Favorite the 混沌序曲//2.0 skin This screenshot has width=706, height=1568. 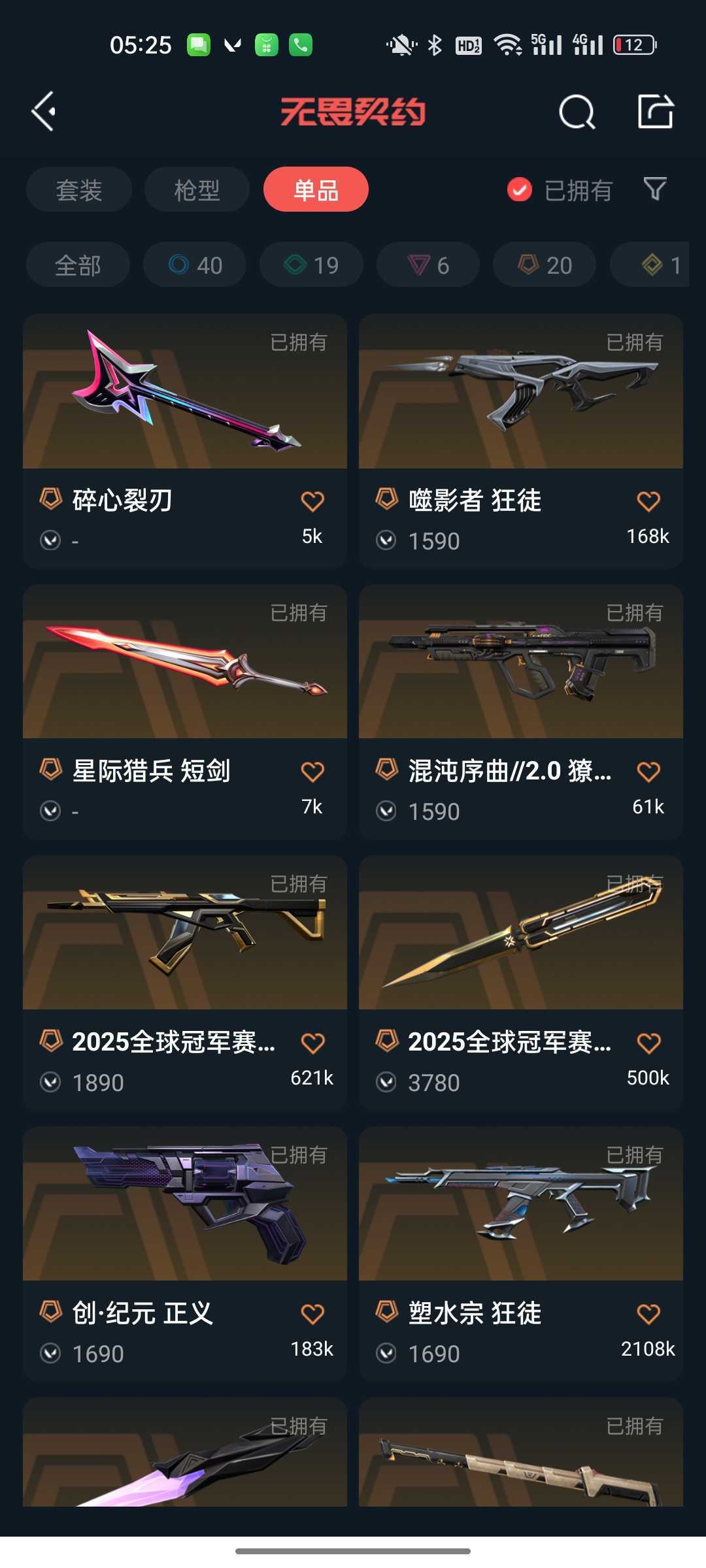pyautogui.click(x=648, y=772)
